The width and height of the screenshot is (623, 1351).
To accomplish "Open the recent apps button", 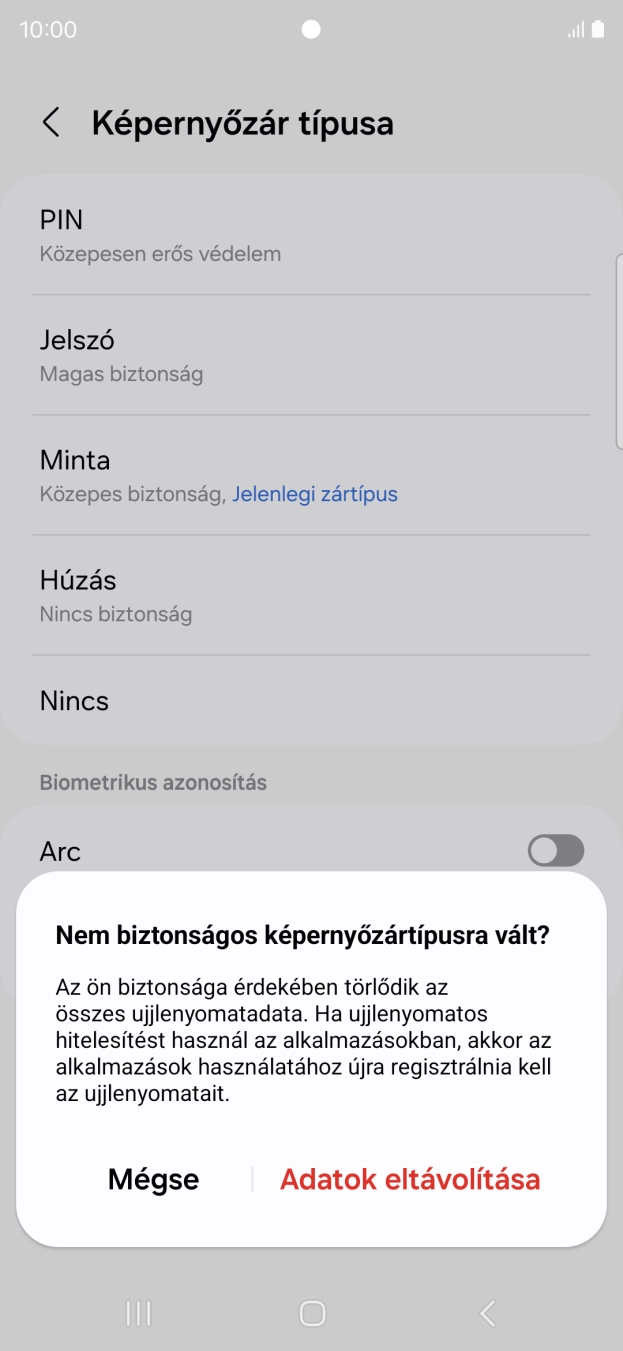I will 138,1313.
